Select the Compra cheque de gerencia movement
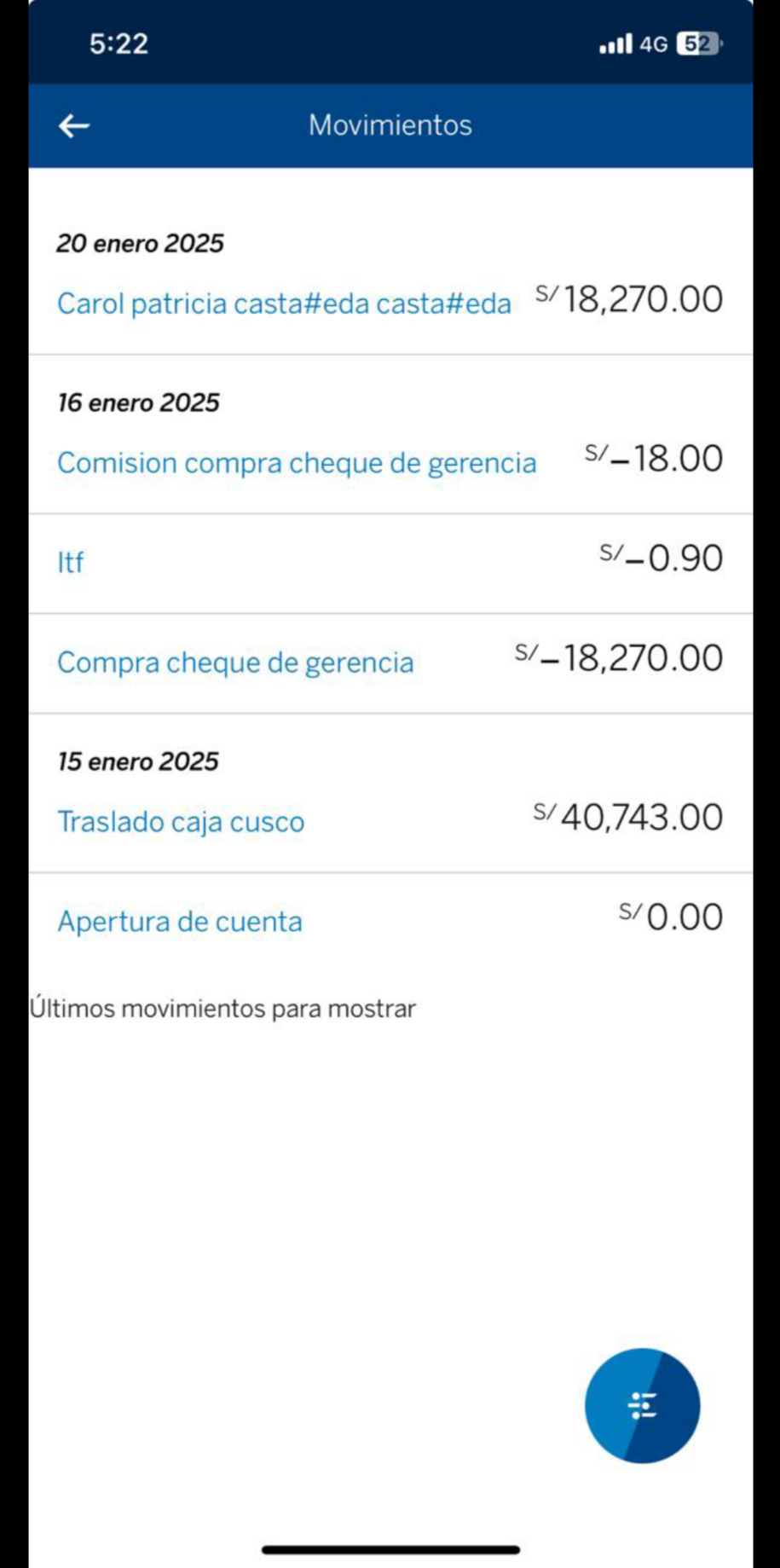Screen dimensions: 780x1568 [x=235, y=662]
